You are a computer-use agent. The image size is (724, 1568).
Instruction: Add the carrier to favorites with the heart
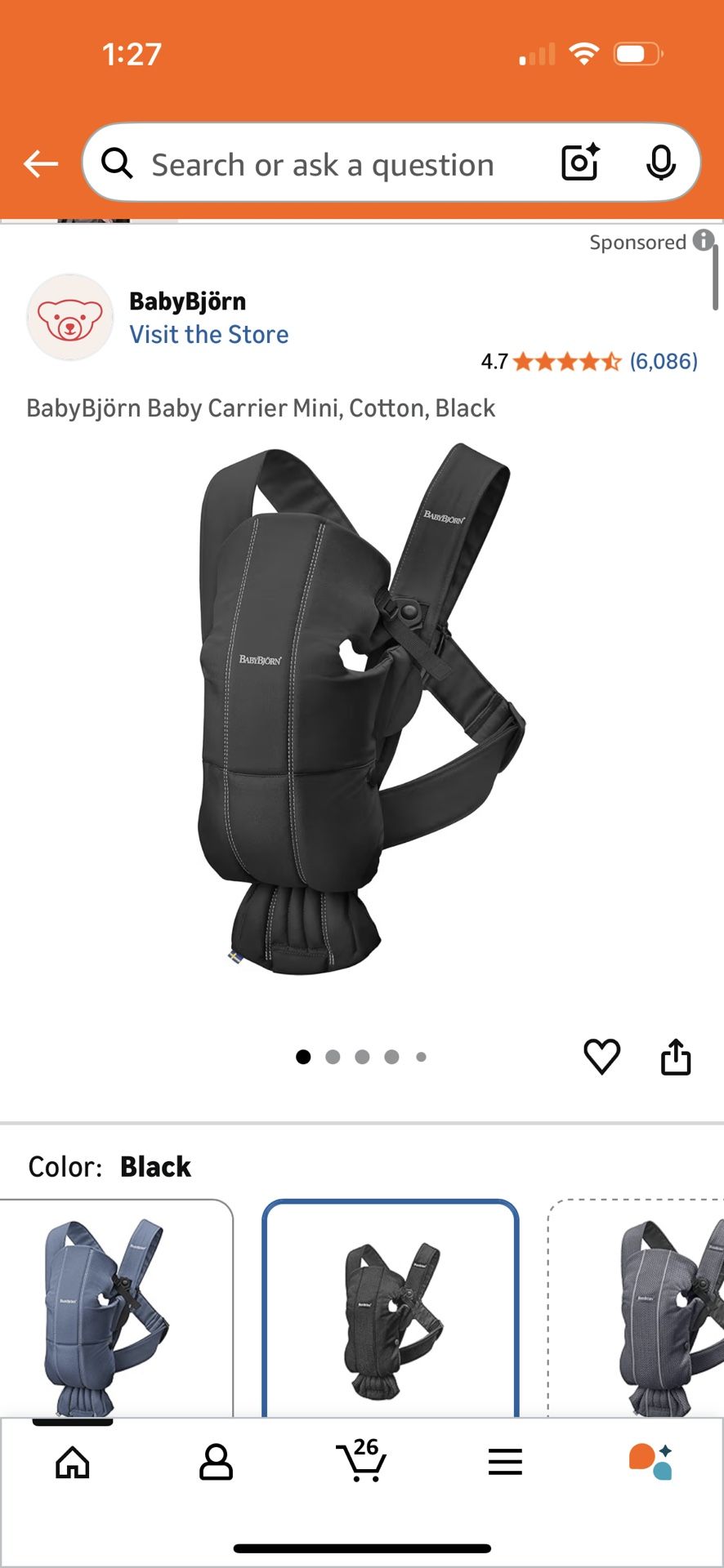coord(601,1056)
